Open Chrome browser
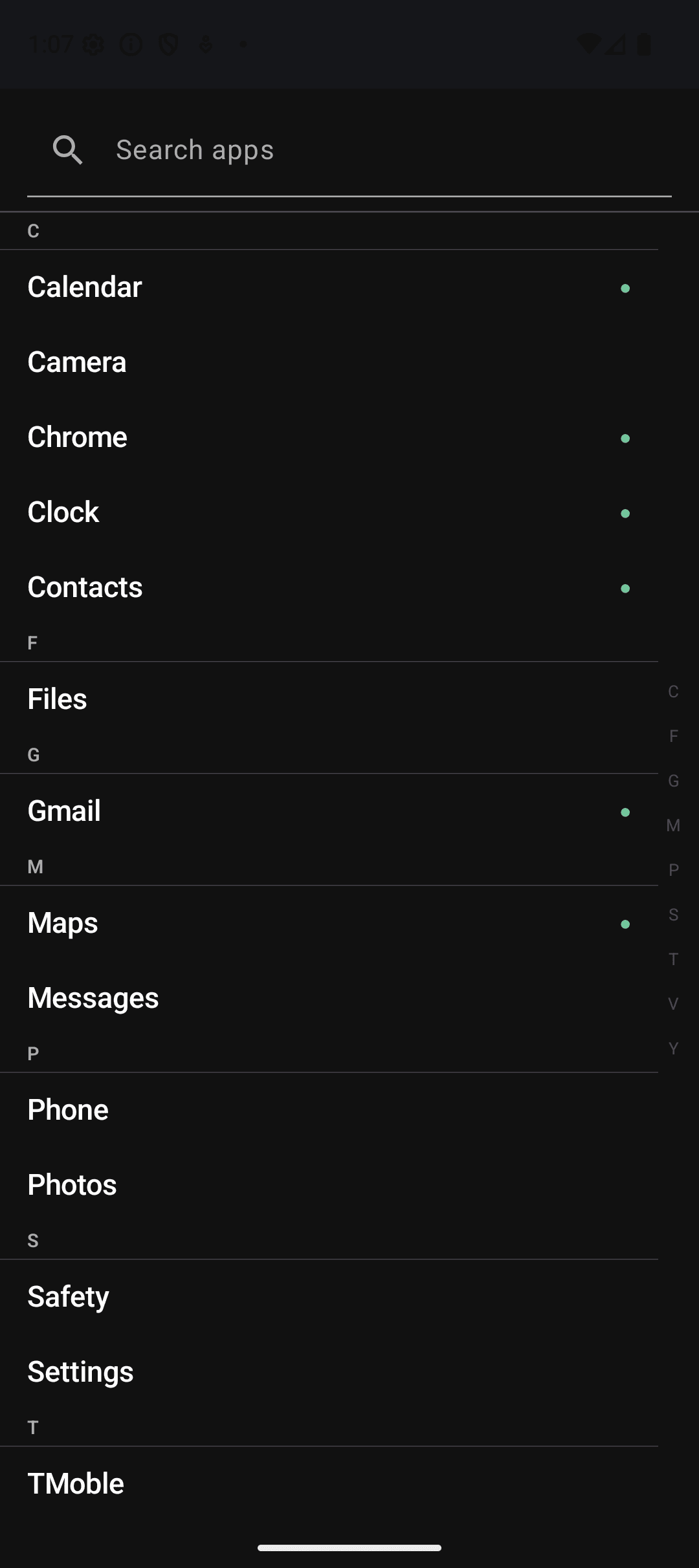The height and width of the screenshot is (1568, 699). click(77, 437)
